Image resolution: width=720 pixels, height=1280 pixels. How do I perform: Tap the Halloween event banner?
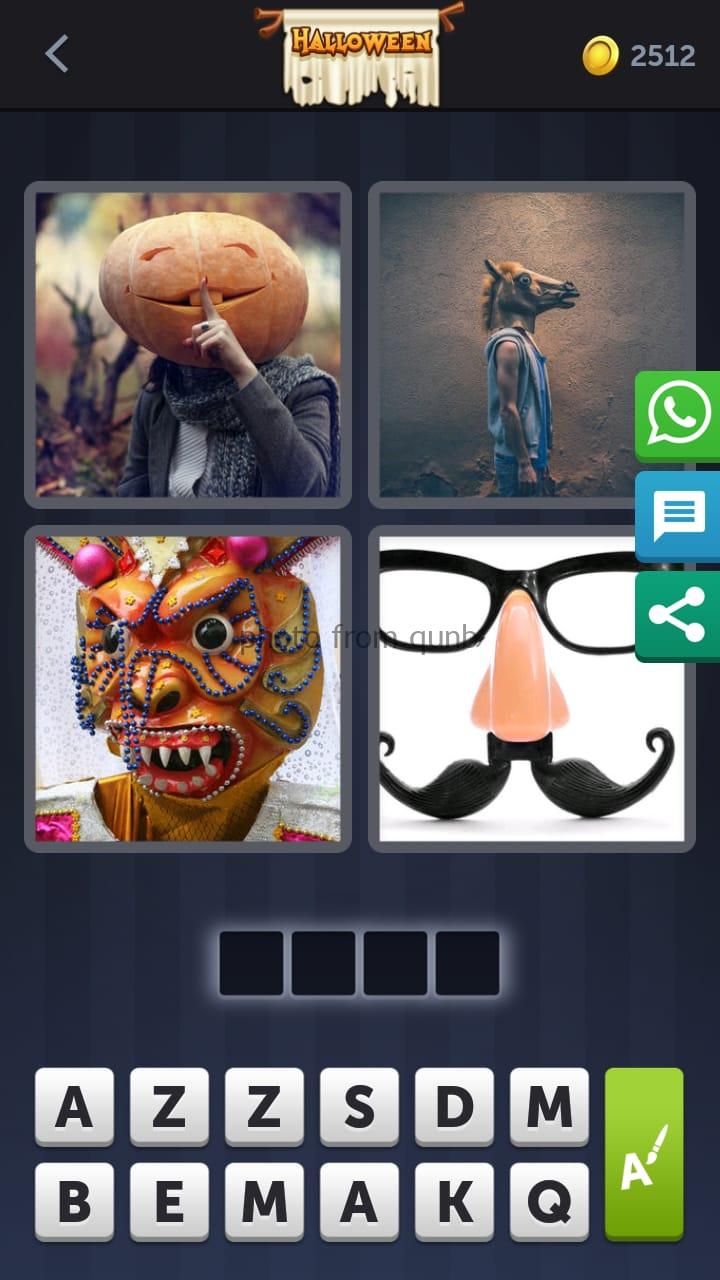click(x=360, y=50)
